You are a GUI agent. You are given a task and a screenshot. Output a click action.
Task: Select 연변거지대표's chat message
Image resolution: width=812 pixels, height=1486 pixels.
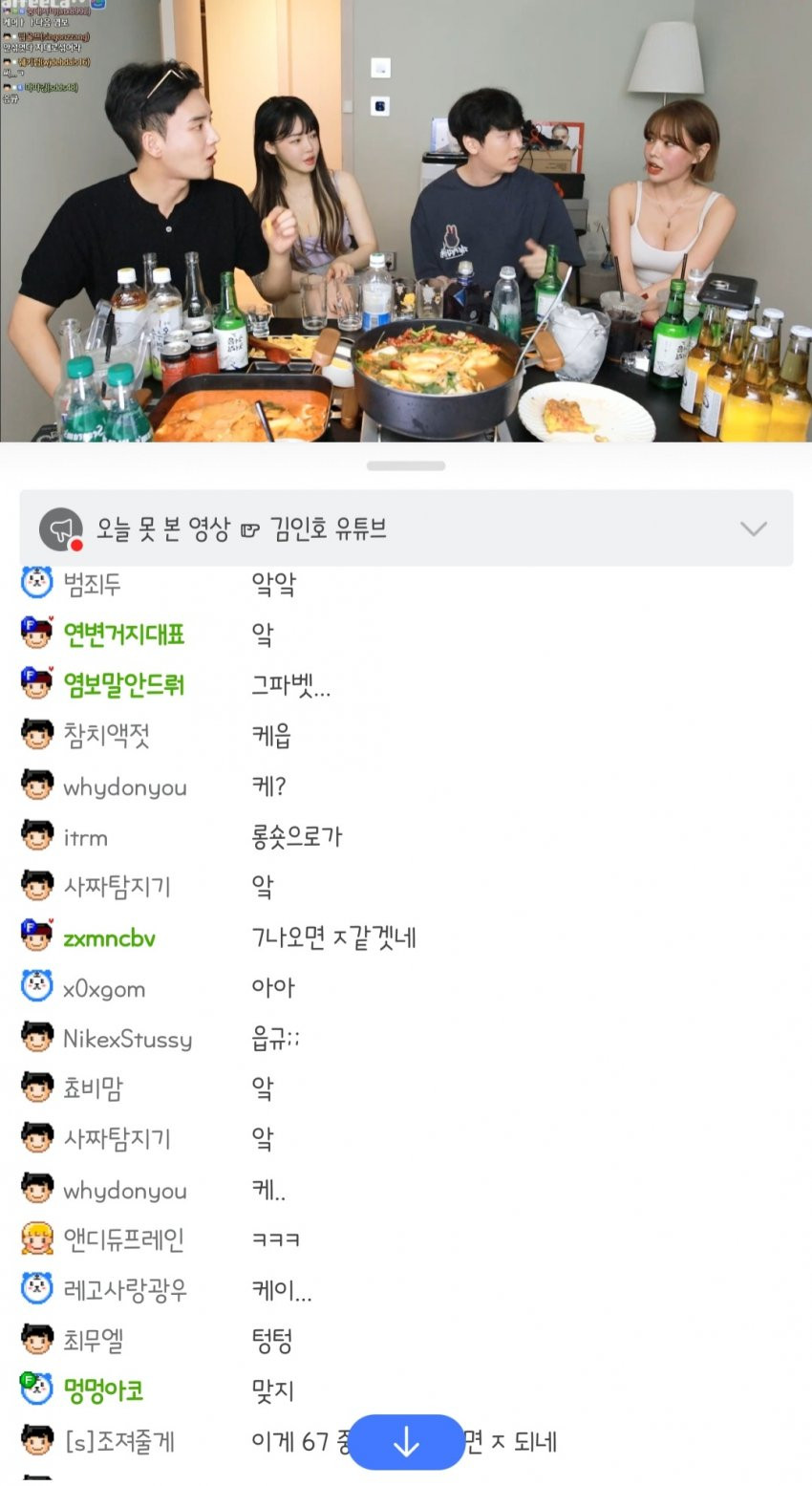263,634
